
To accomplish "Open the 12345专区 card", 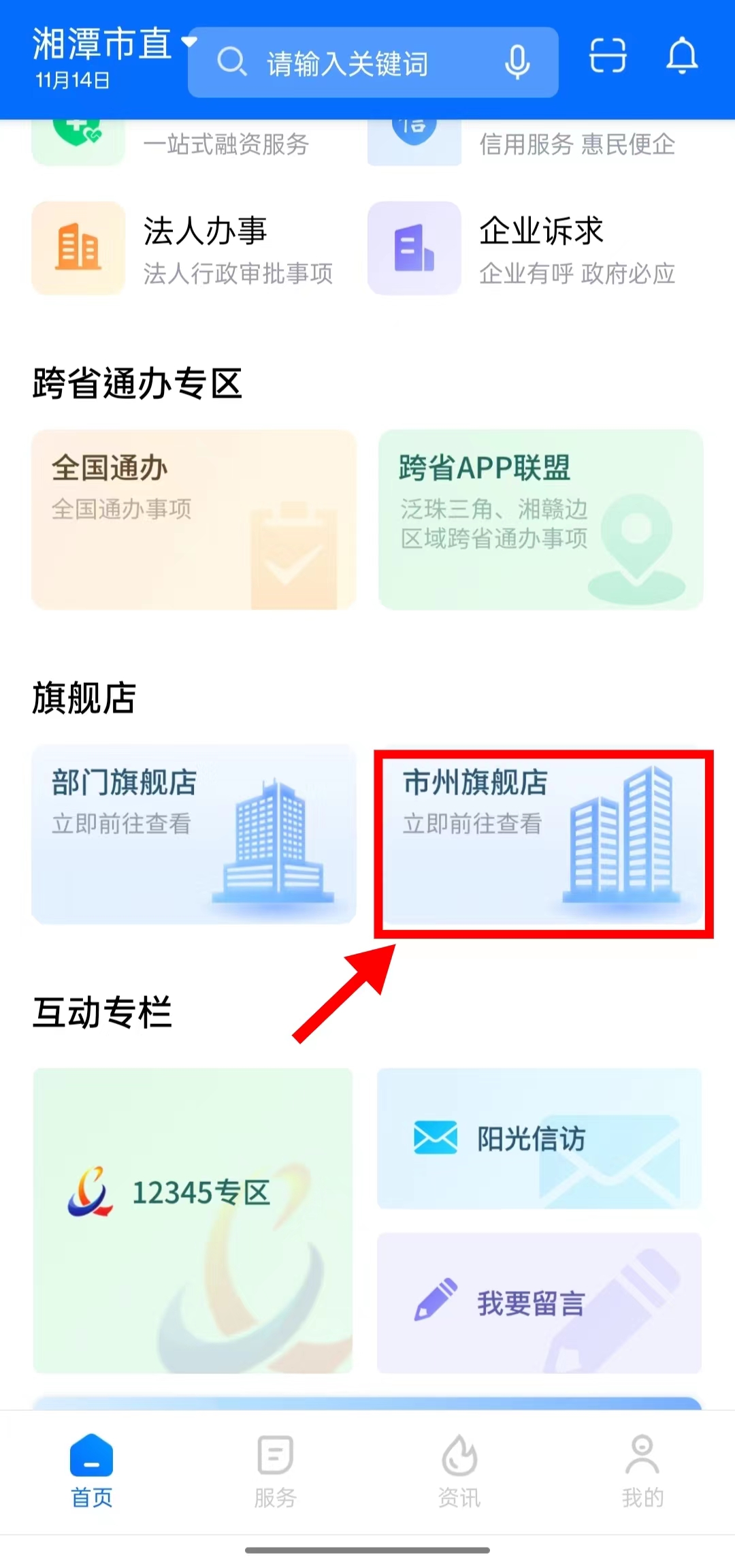I will tap(193, 1221).
